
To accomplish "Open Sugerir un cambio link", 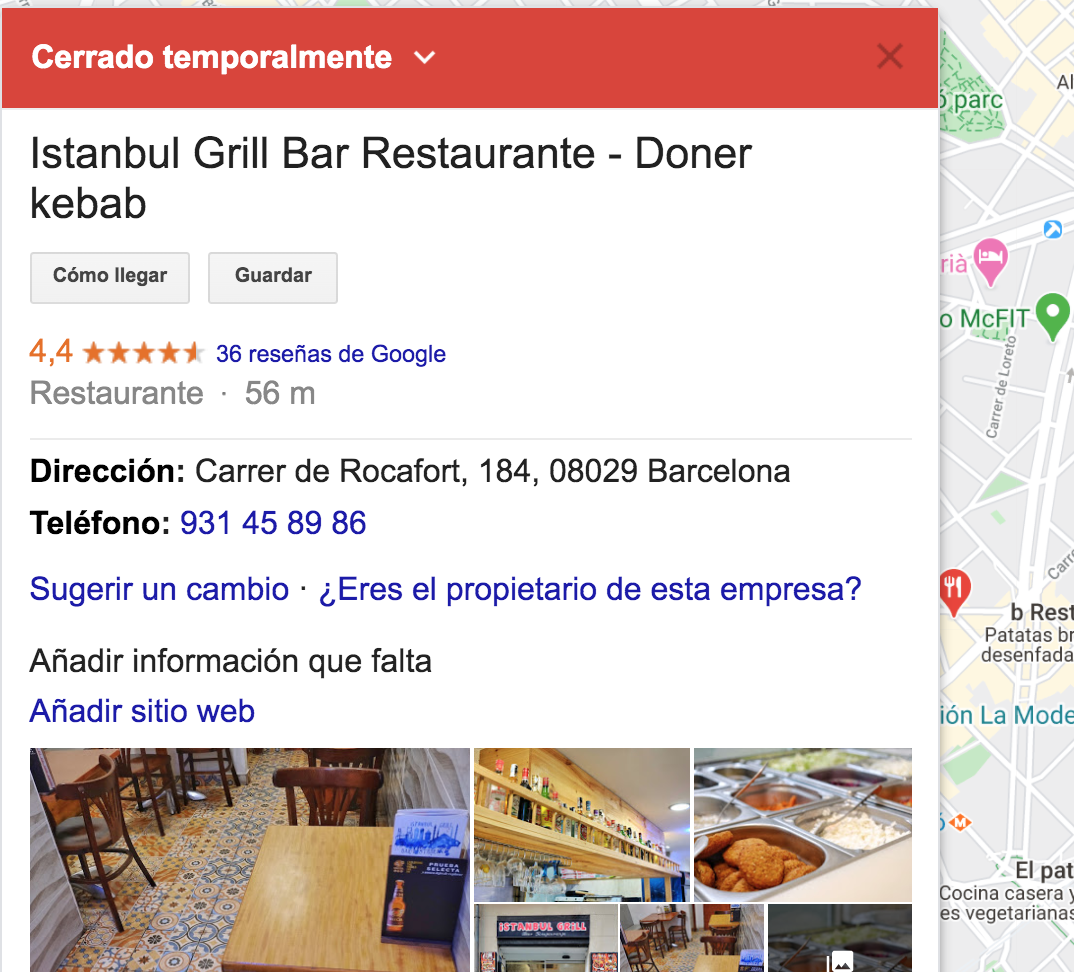I will pos(159,589).
